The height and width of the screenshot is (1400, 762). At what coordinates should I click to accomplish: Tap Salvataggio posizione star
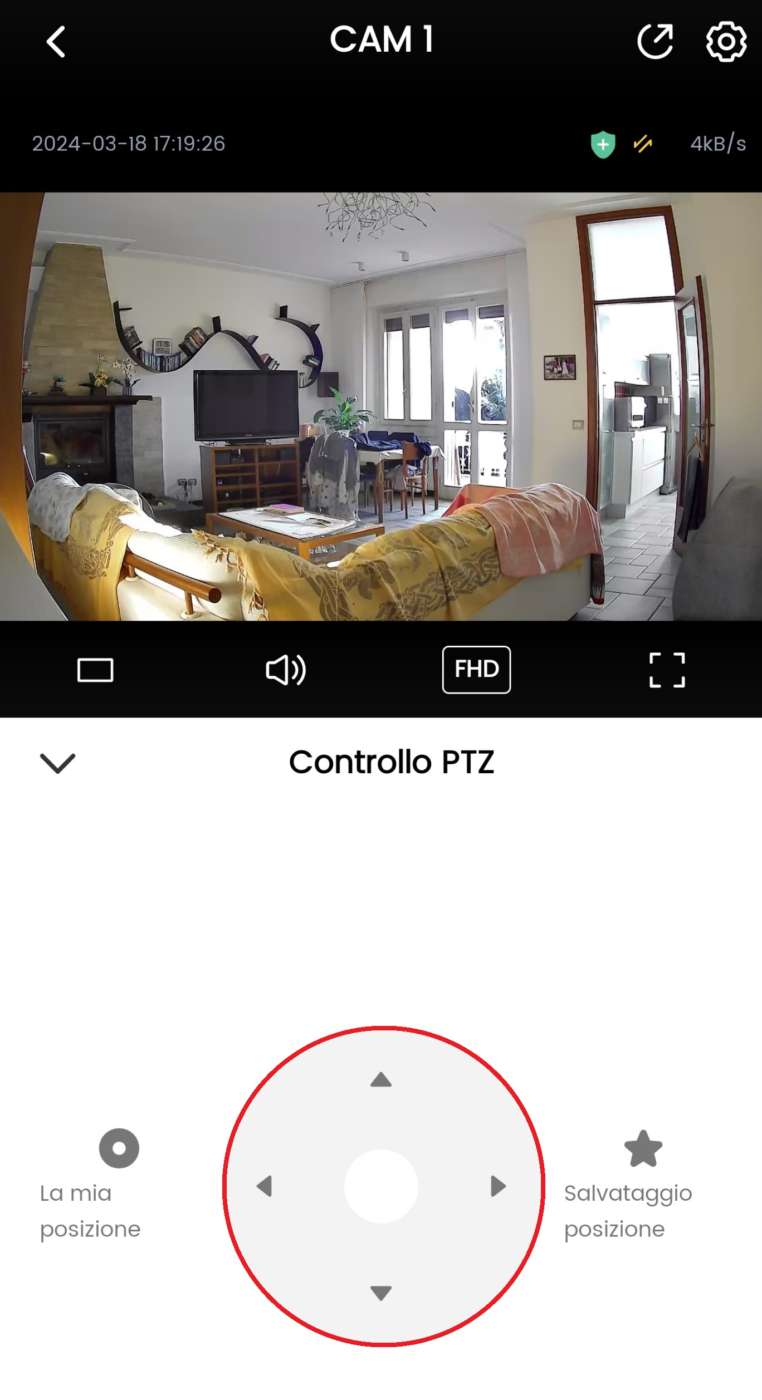(643, 1149)
